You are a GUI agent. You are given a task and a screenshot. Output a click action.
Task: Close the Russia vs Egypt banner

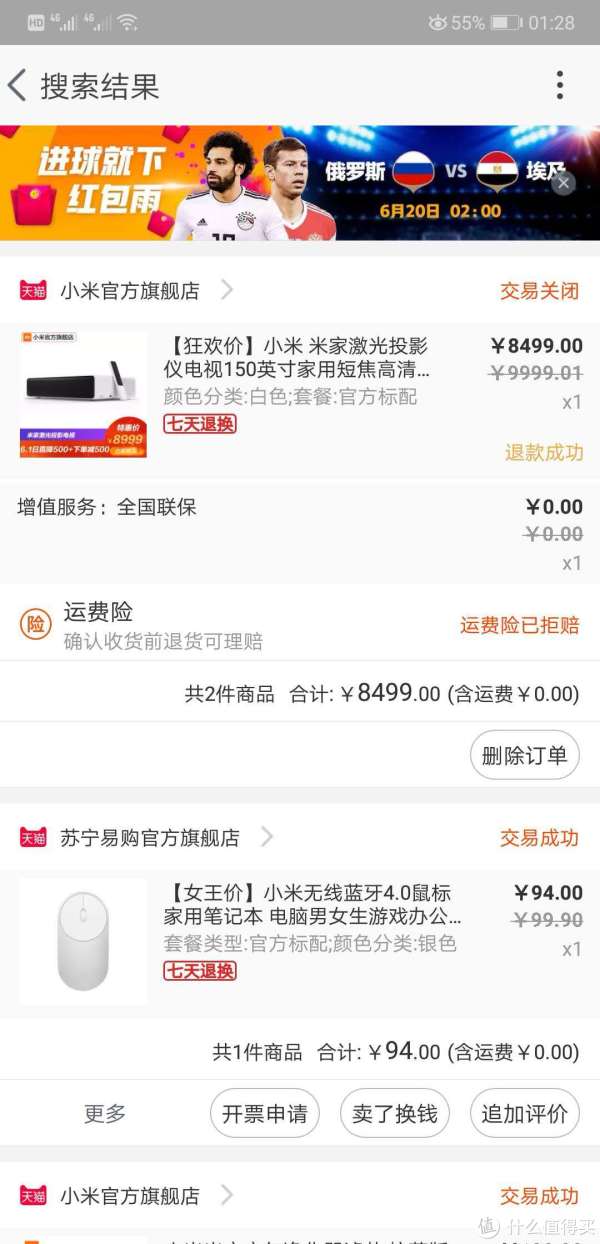pyautogui.click(x=564, y=183)
